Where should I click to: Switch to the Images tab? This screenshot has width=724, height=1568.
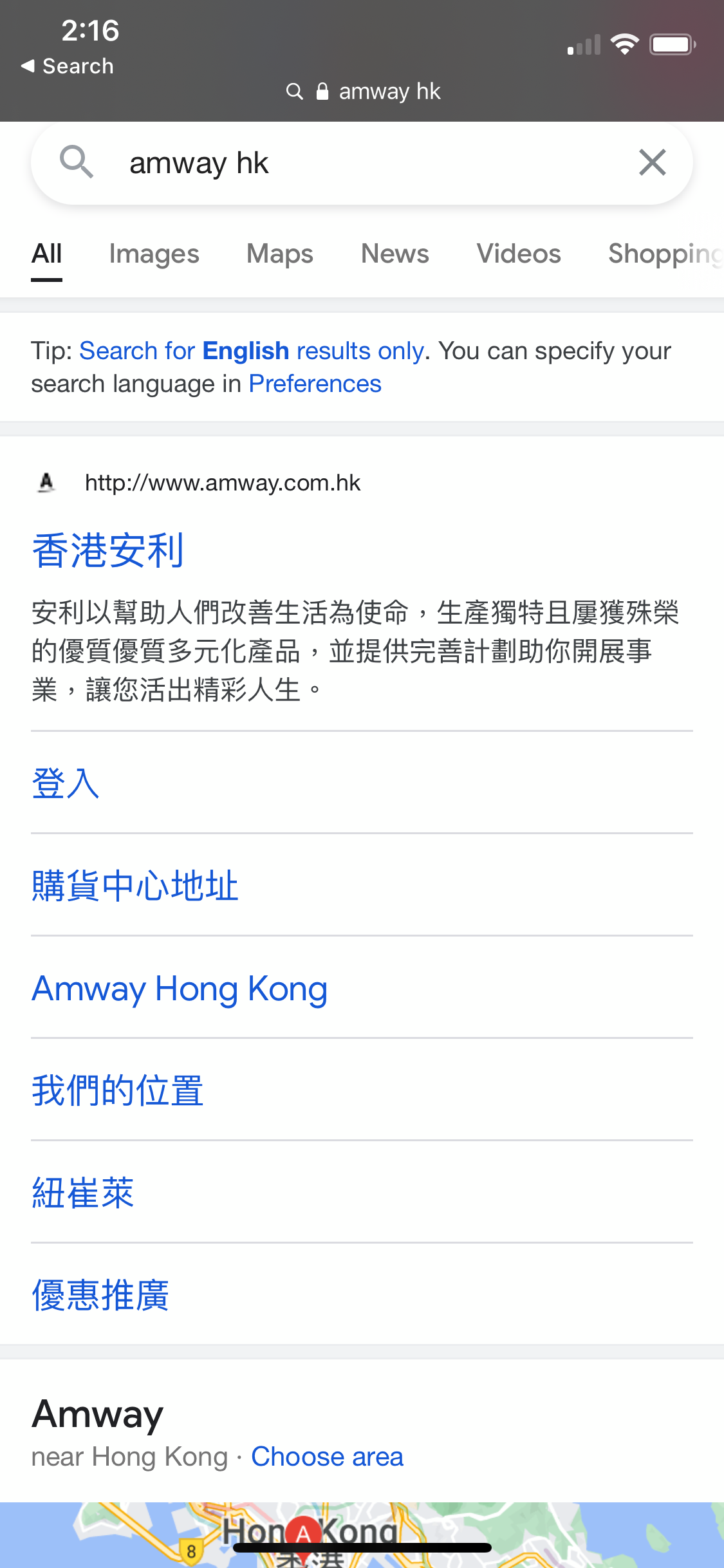pyautogui.click(x=154, y=254)
